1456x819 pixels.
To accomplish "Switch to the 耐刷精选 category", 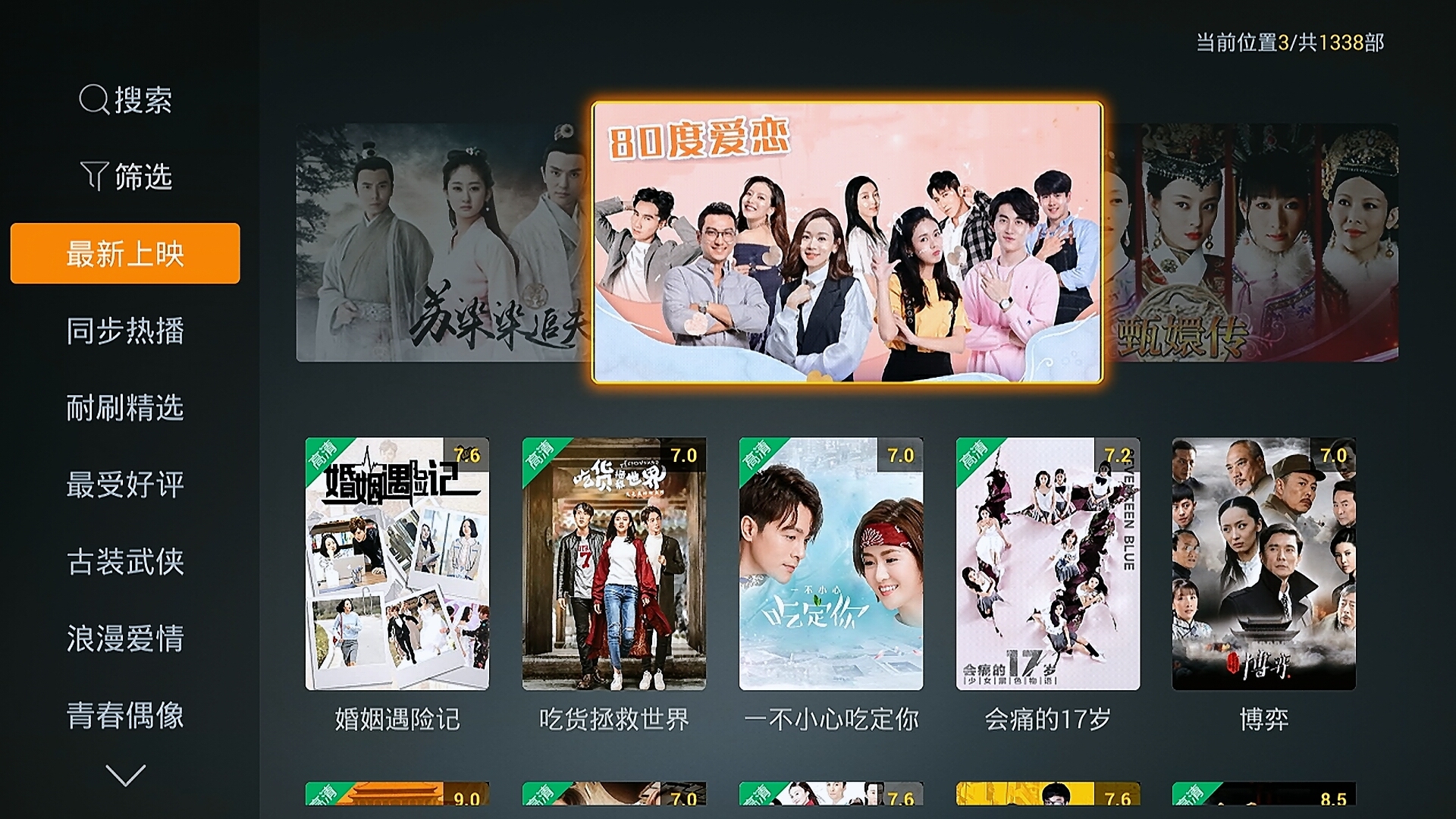I will pyautogui.click(x=125, y=408).
